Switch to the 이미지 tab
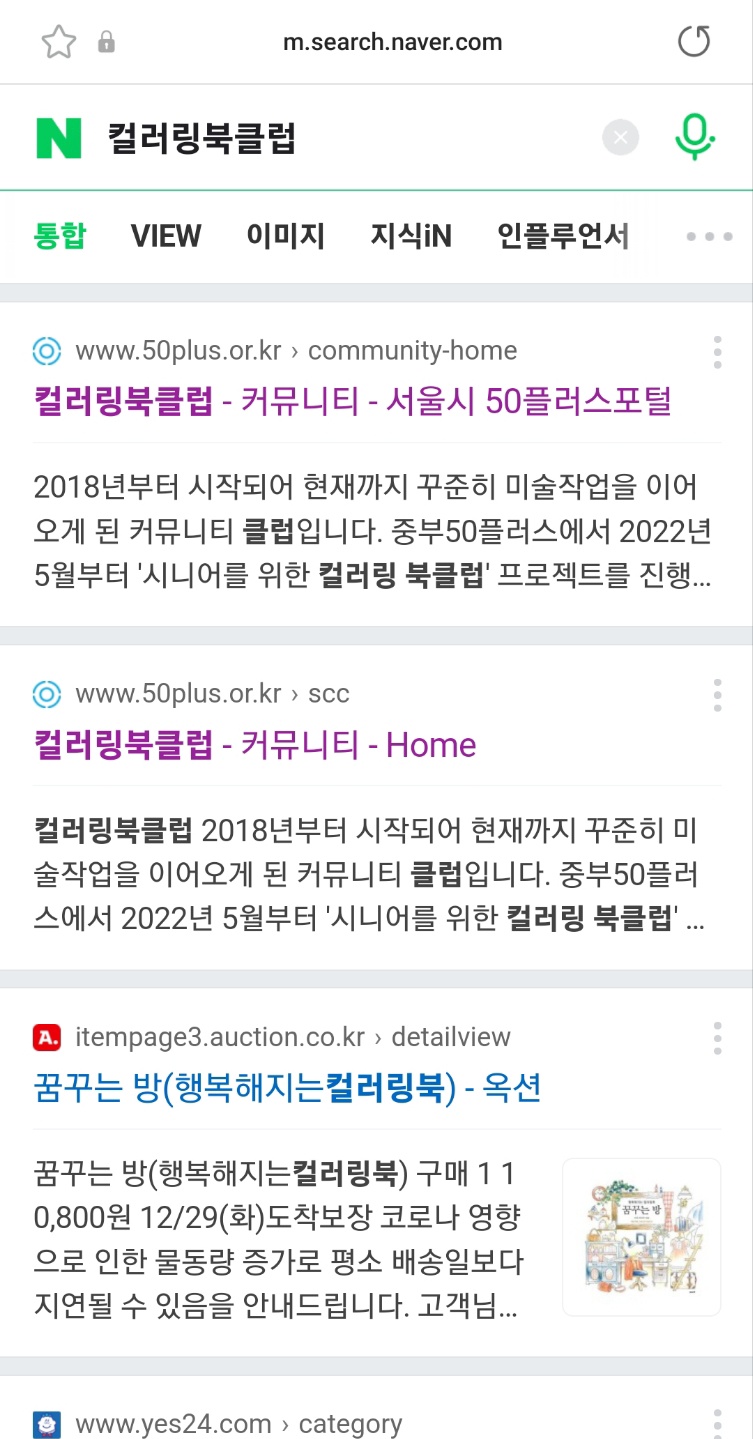 [x=286, y=236]
